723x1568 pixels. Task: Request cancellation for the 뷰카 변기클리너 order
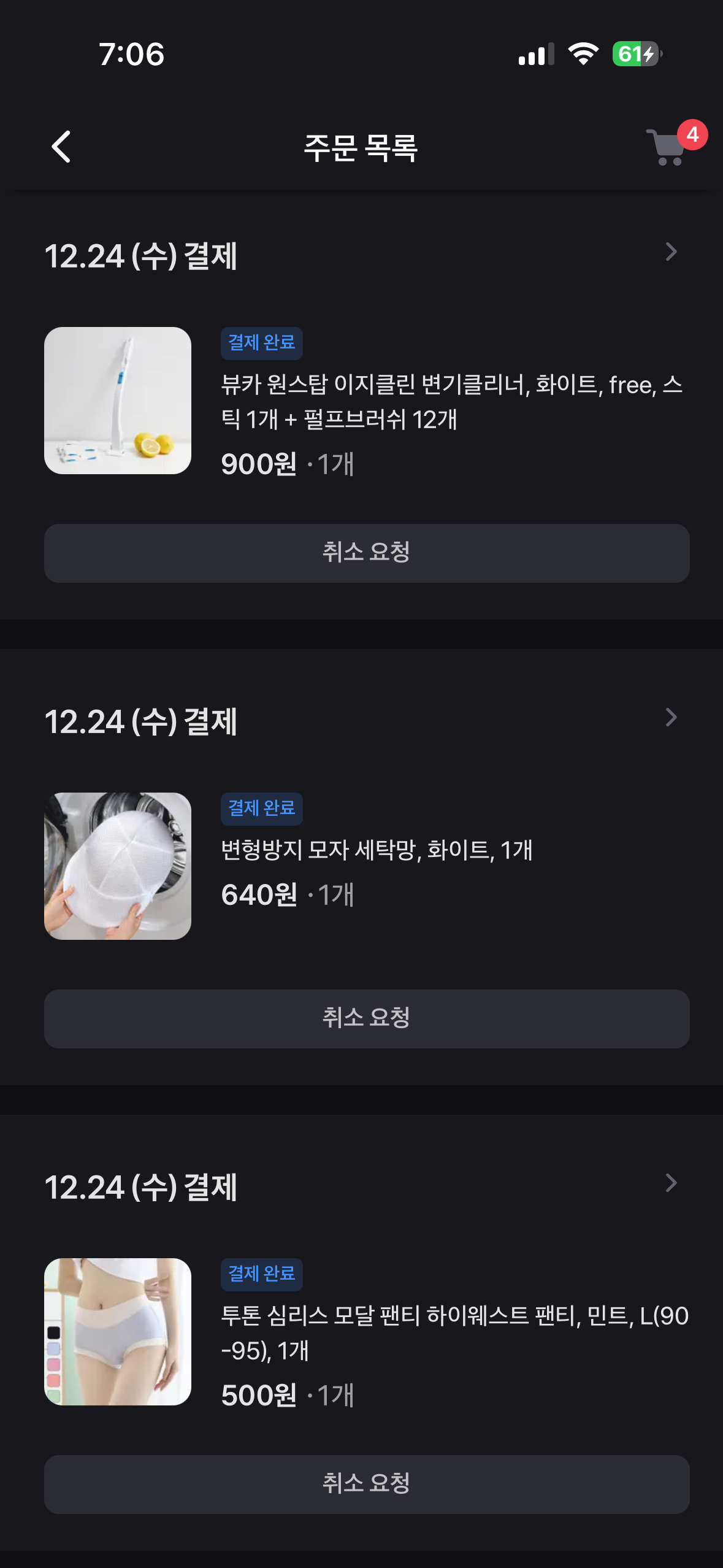tap(367, 553)
